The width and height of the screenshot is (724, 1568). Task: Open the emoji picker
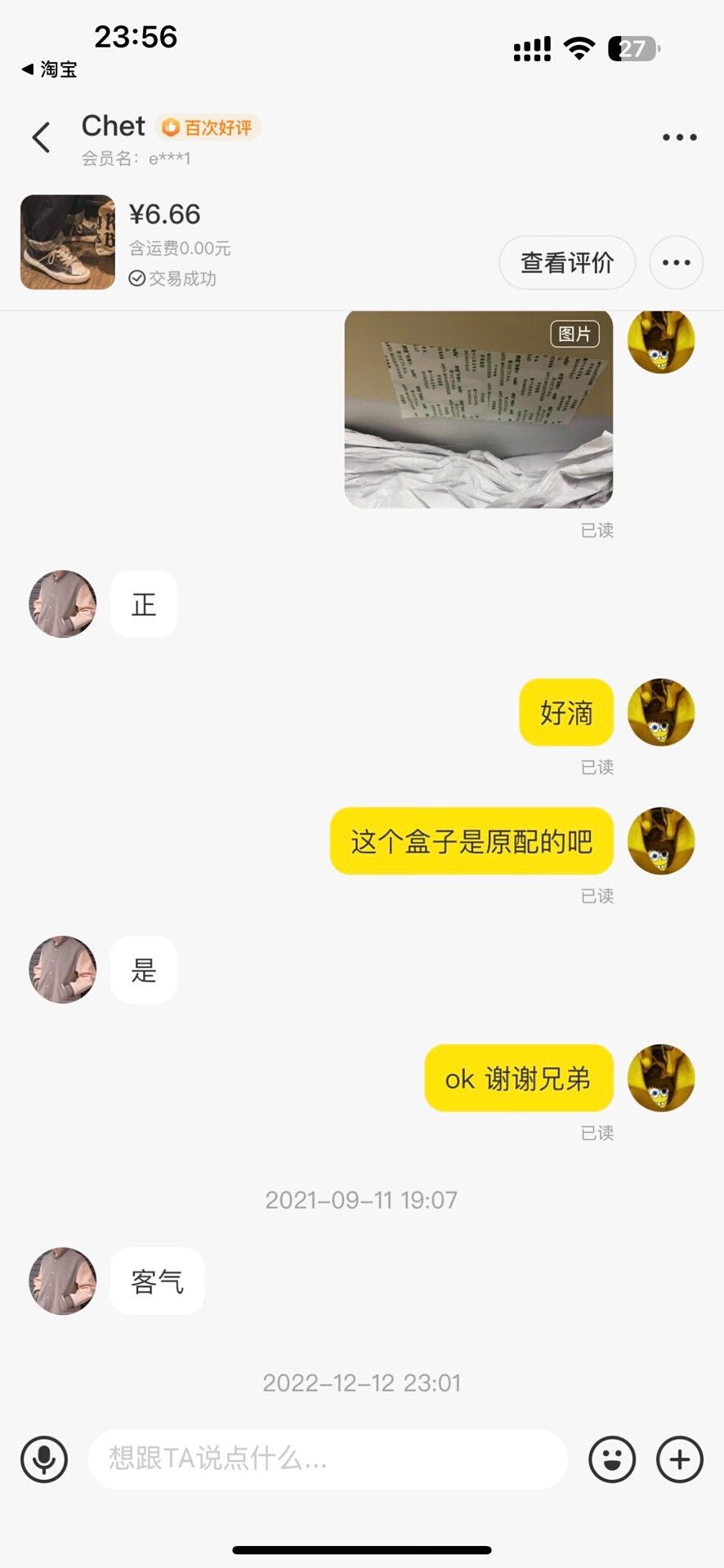click(612, 1459)
